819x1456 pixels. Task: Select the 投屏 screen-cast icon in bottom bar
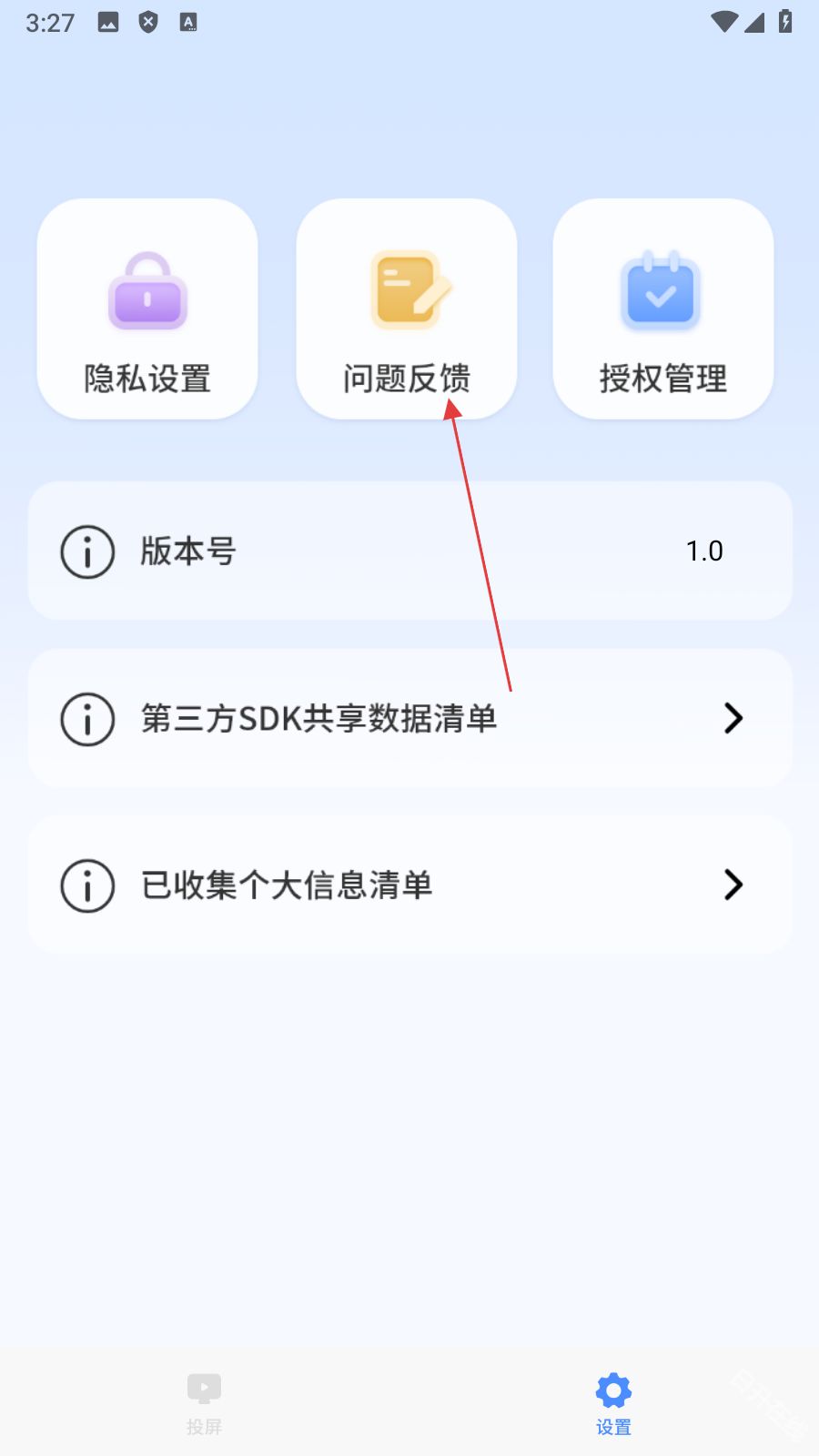204,1387
